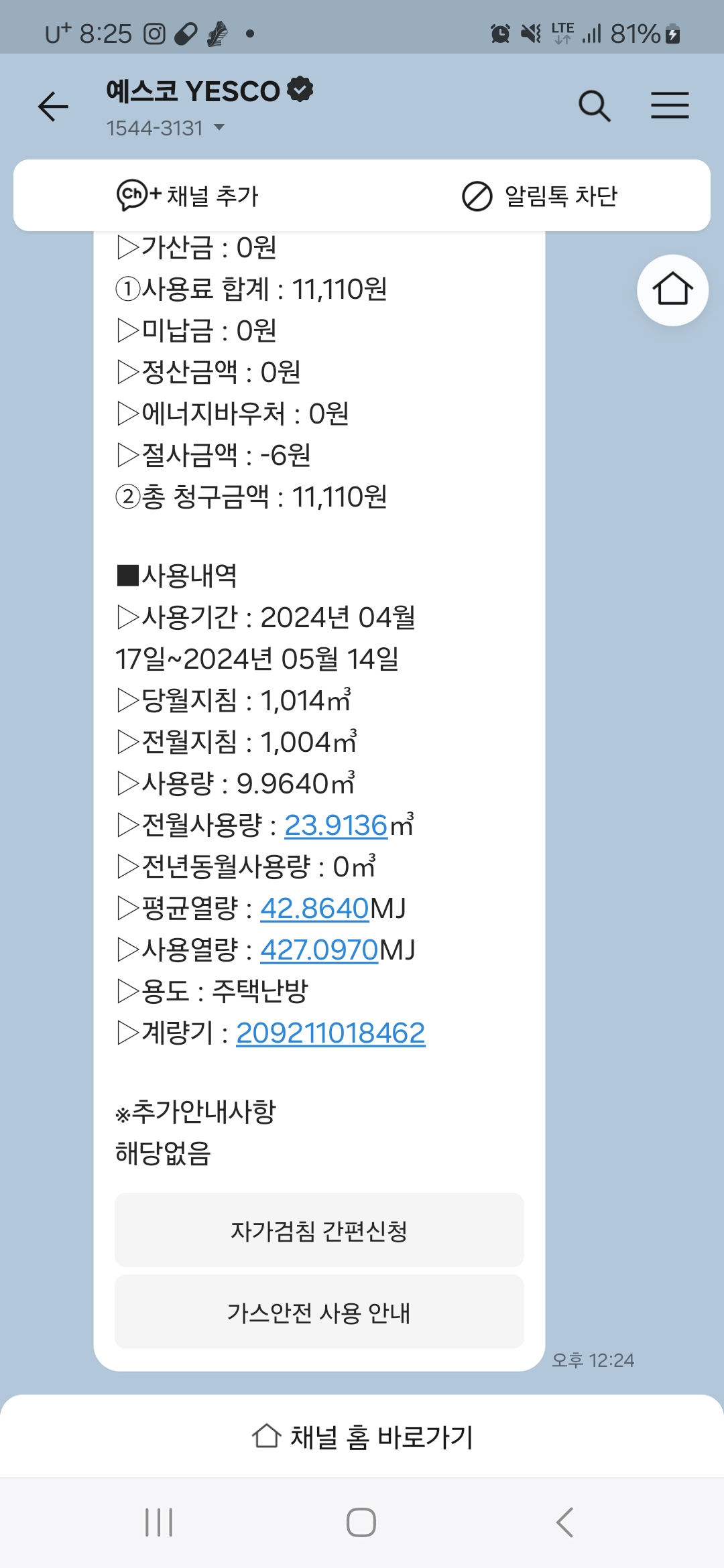Viewport: 724px width, 1568px height.
Task: Open recent apps from navigation bar
Action: [159, 1522]
